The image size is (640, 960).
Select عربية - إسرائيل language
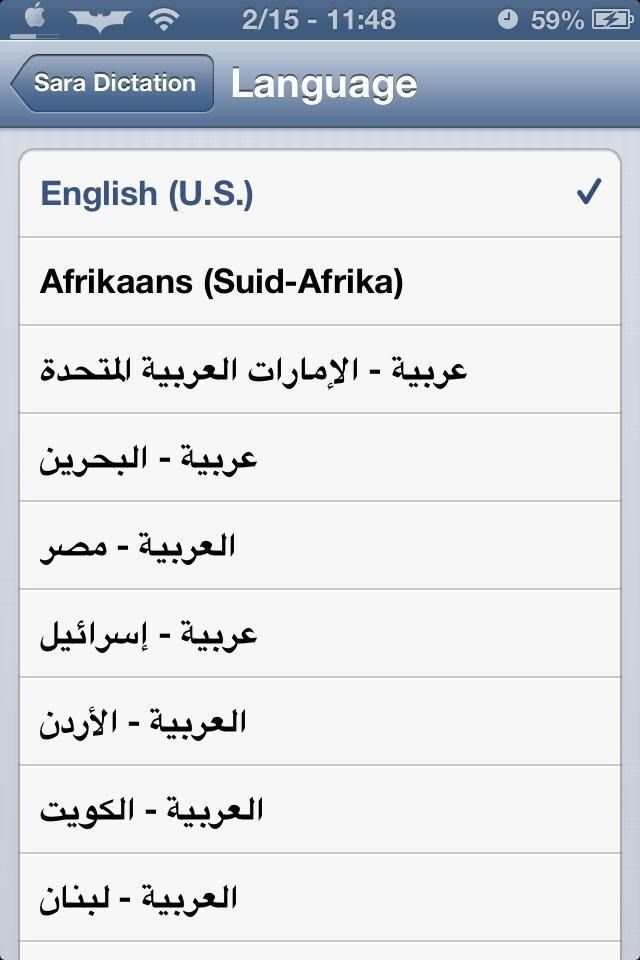(320, 634)
